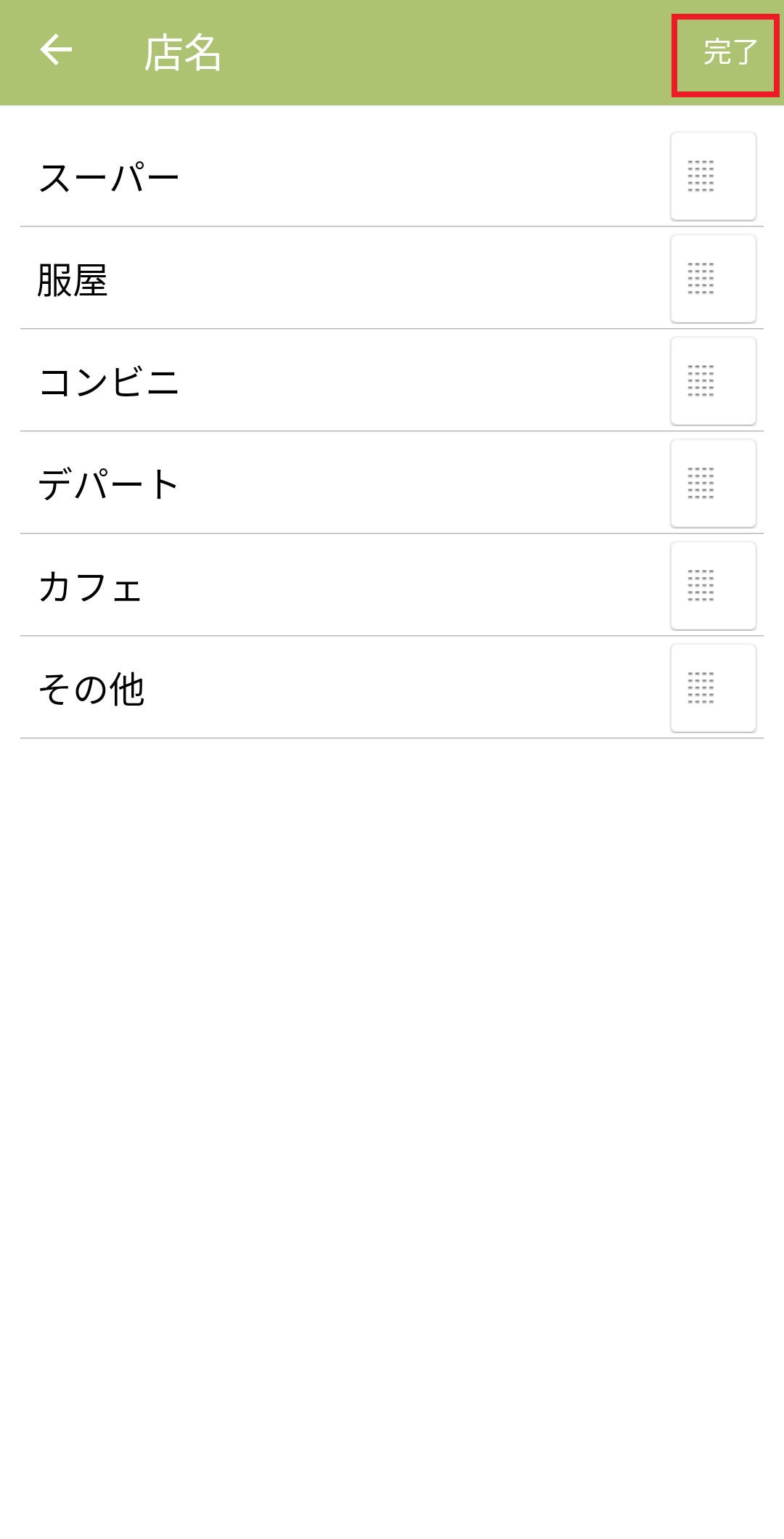Go back using the arrow icon
The image size is (784, 1539).
click(56, 51)
